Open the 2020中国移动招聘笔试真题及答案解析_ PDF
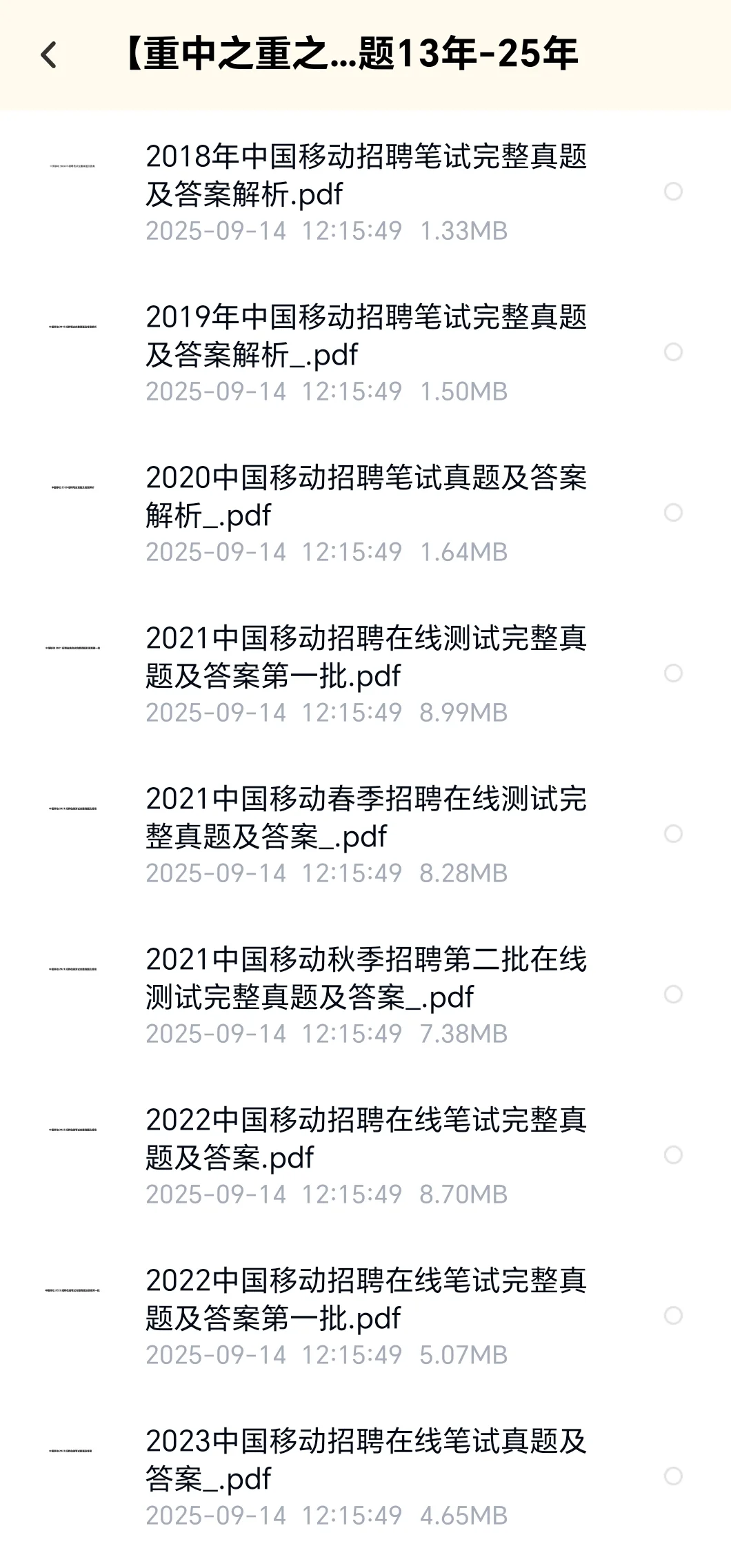The image size is (731, 1568). coord(365,496)
